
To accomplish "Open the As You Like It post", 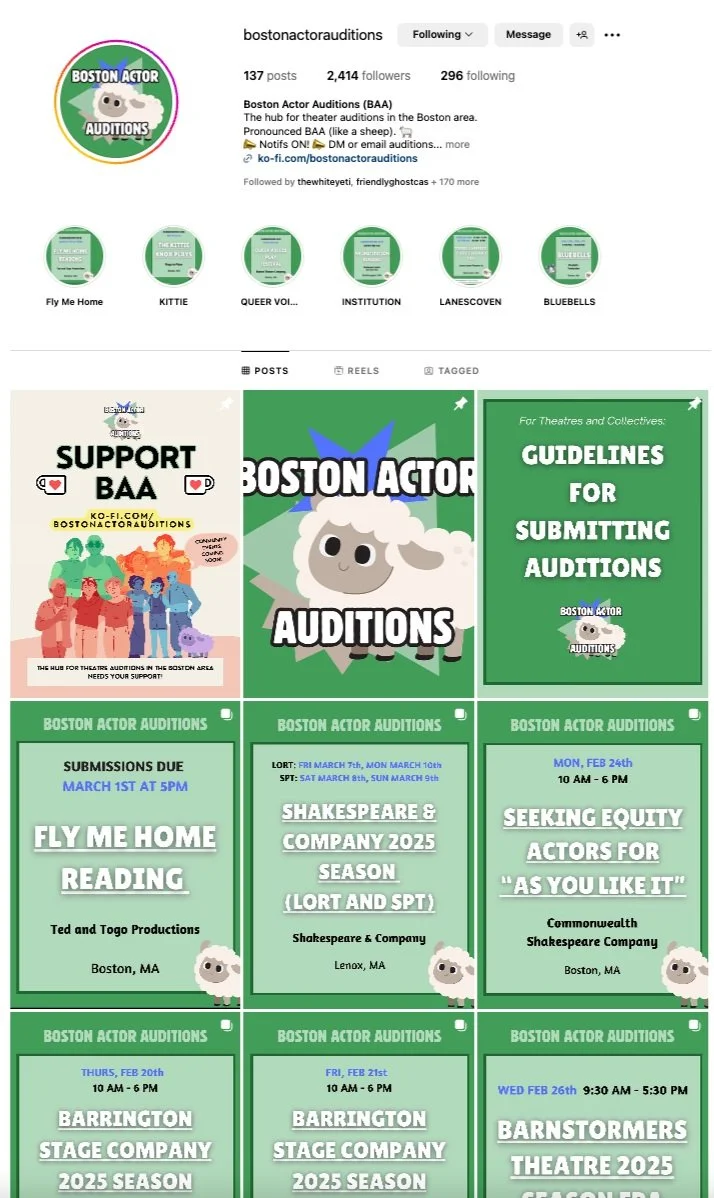I will (593, 855).
